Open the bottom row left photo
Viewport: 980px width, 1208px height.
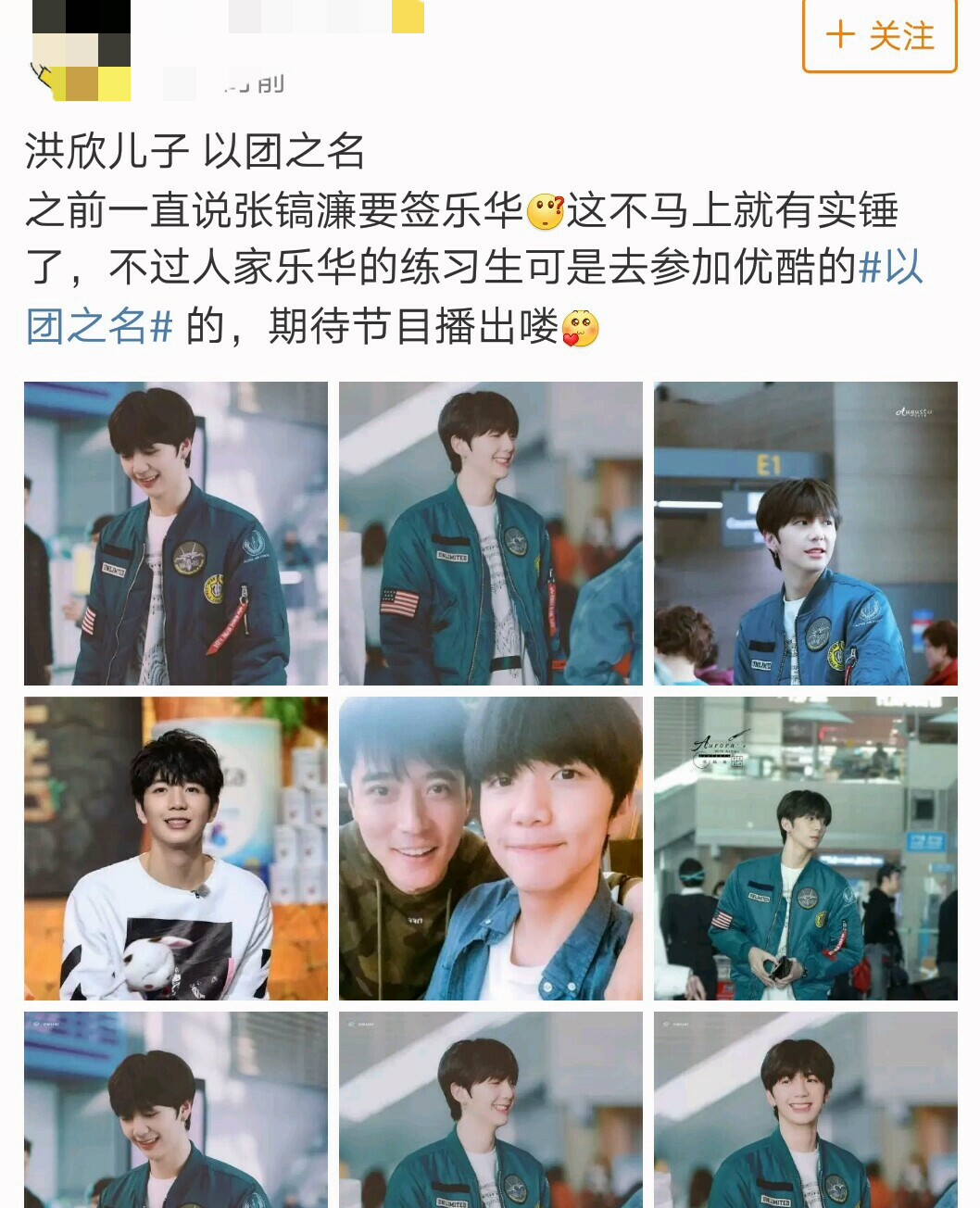coord(176,1110)
